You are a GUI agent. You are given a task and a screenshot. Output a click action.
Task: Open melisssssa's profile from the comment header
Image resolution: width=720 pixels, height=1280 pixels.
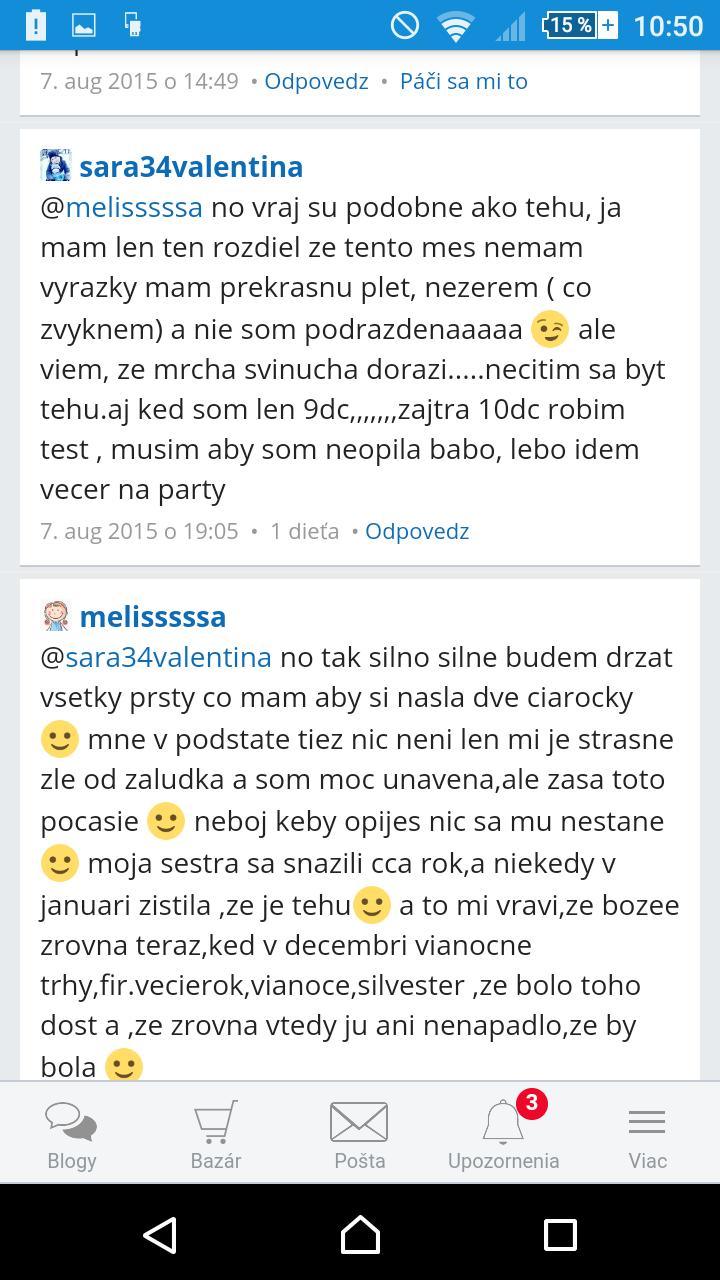pyautogui.click(x=152, y=616)
